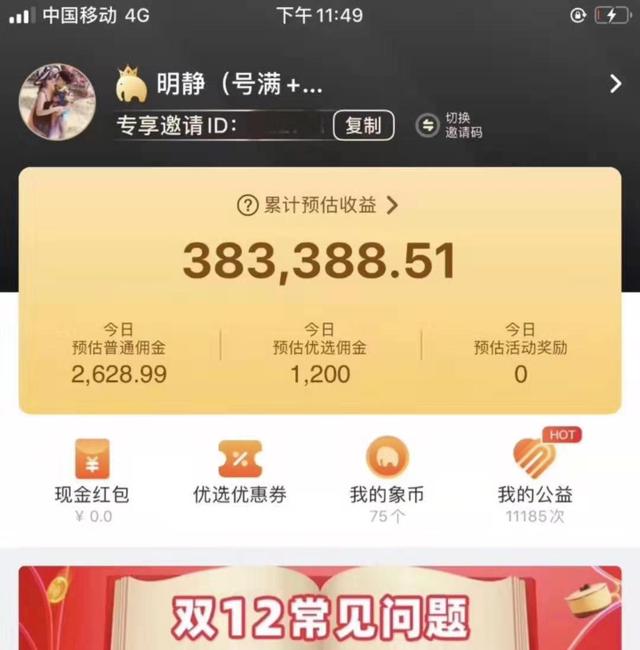Image resolution: width=640 pixels, height=650 pixels.
Task: Switch invite code via 切换邀请码
Action: tap(451, 125)
